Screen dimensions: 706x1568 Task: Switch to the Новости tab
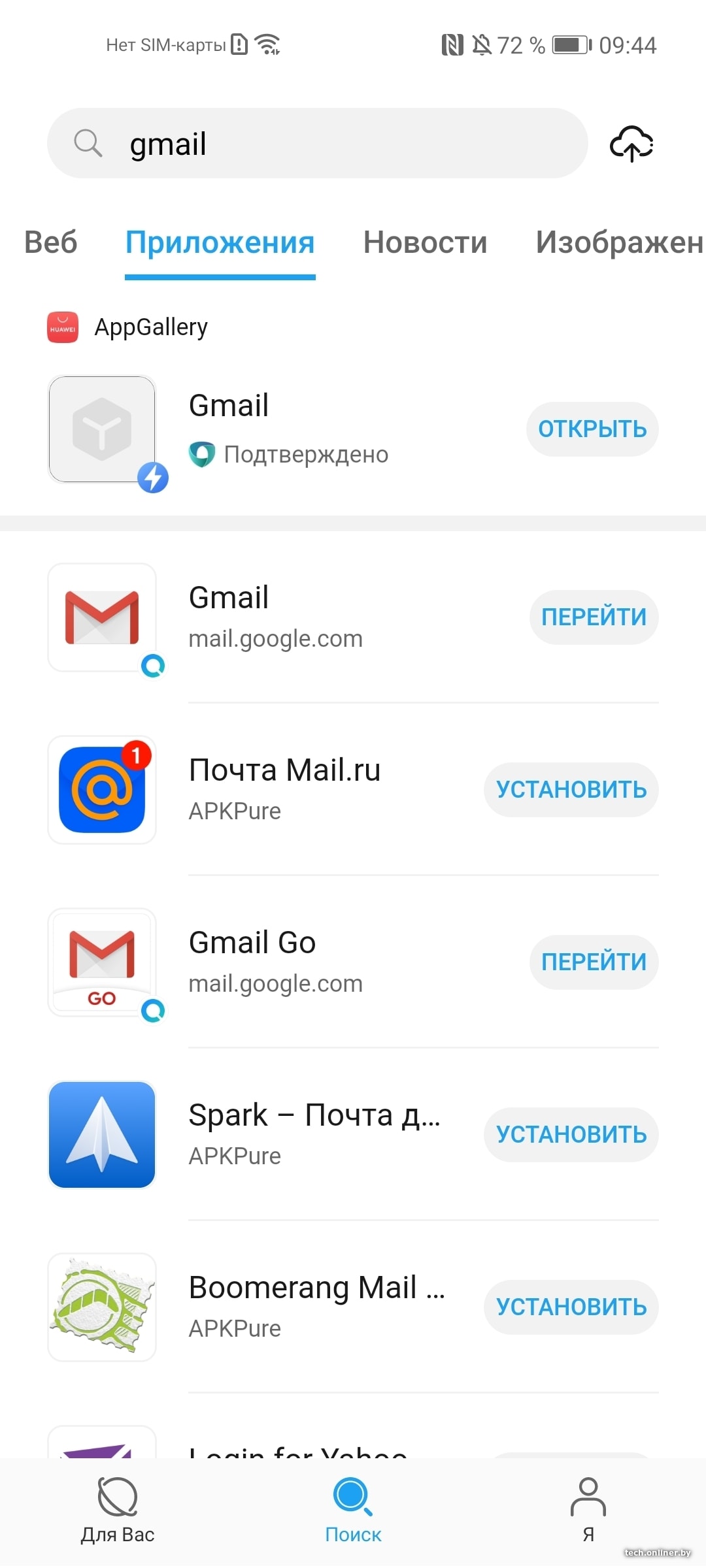coord(425,242)
